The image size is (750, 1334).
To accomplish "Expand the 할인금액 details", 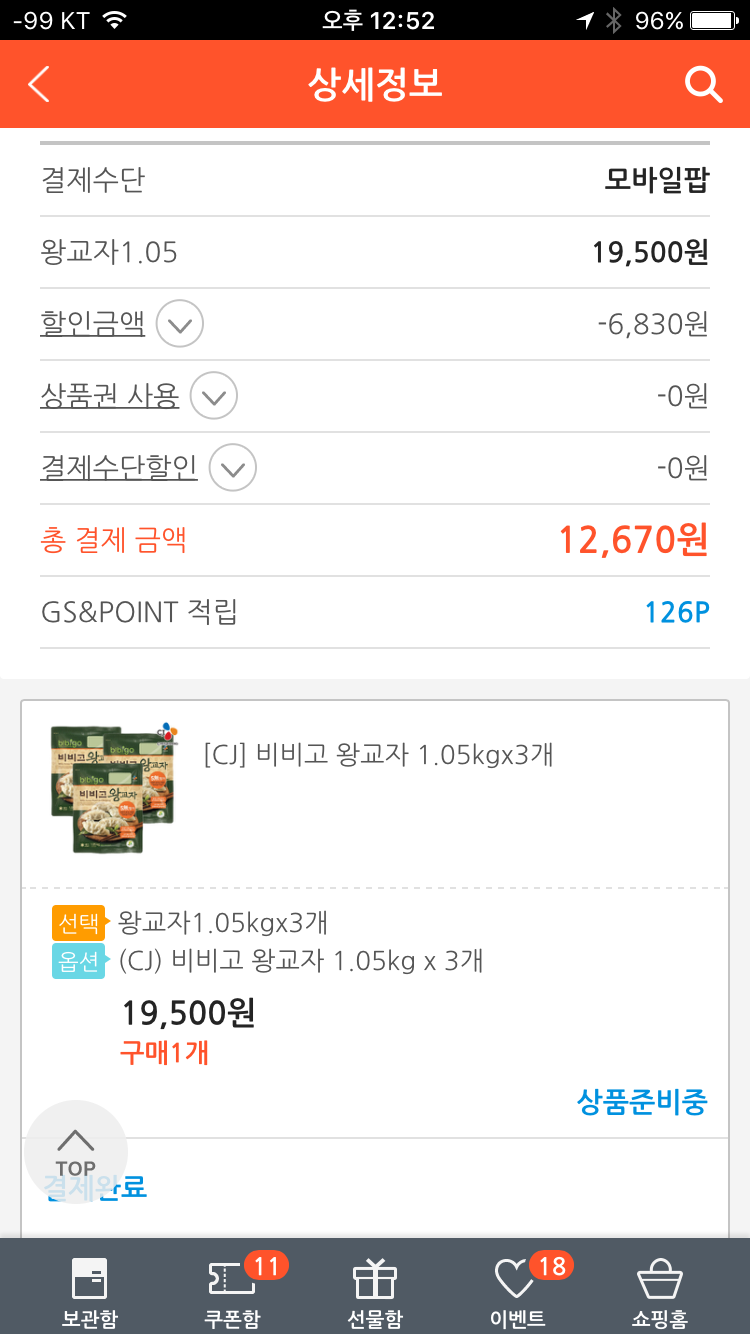I will (180, 324).
